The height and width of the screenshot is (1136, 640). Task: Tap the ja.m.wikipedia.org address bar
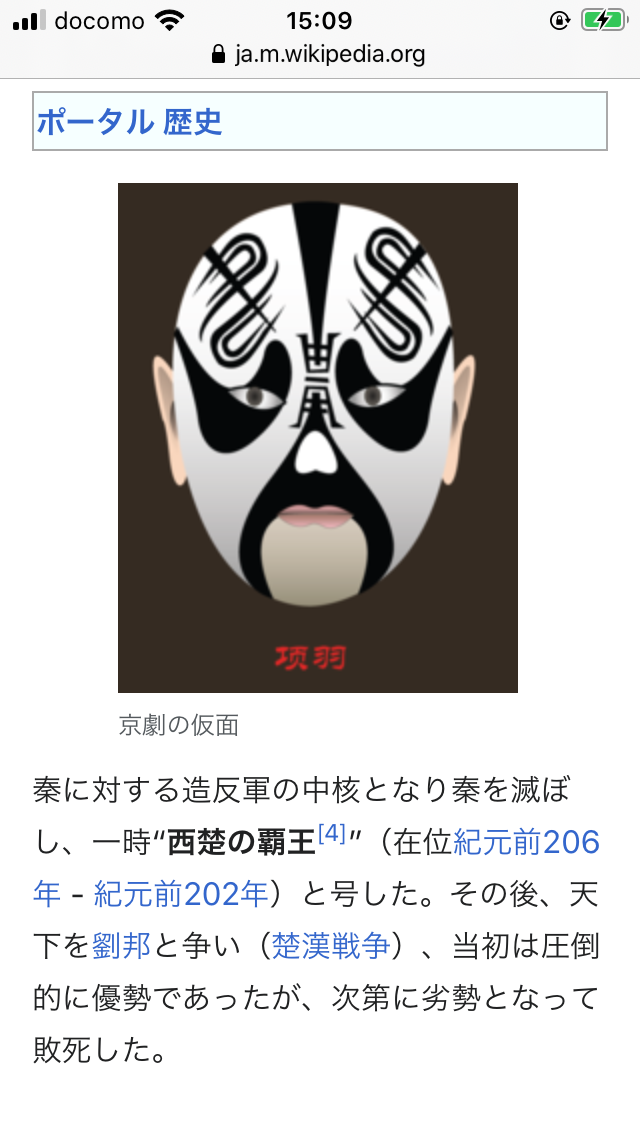319,54
